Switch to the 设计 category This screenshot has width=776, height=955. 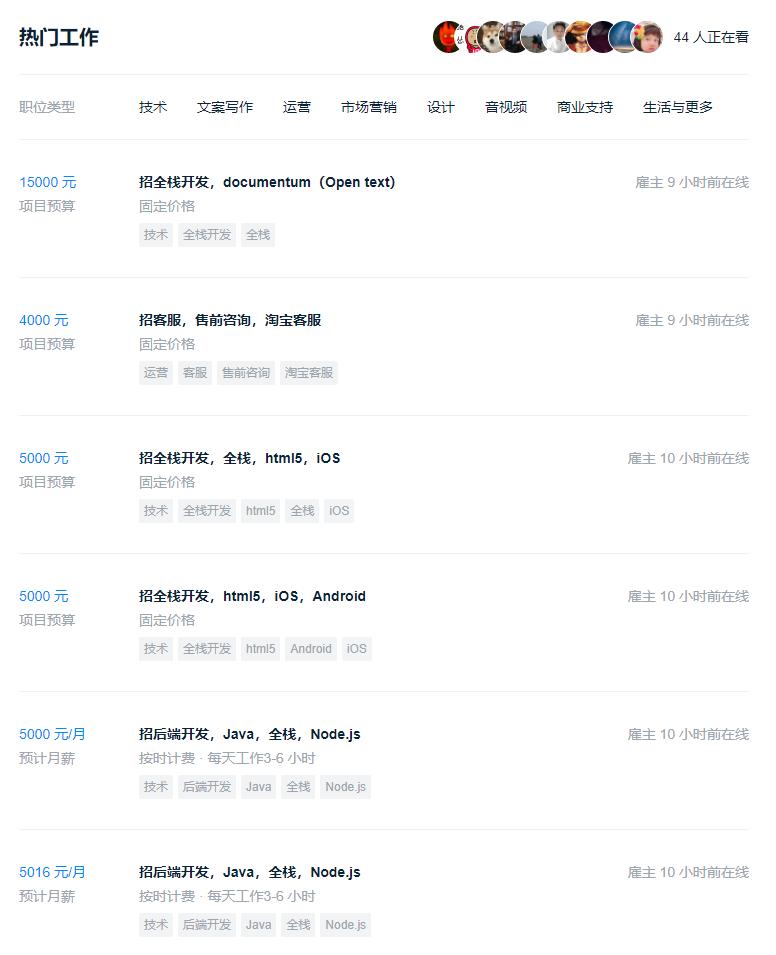tap(440, 107)
